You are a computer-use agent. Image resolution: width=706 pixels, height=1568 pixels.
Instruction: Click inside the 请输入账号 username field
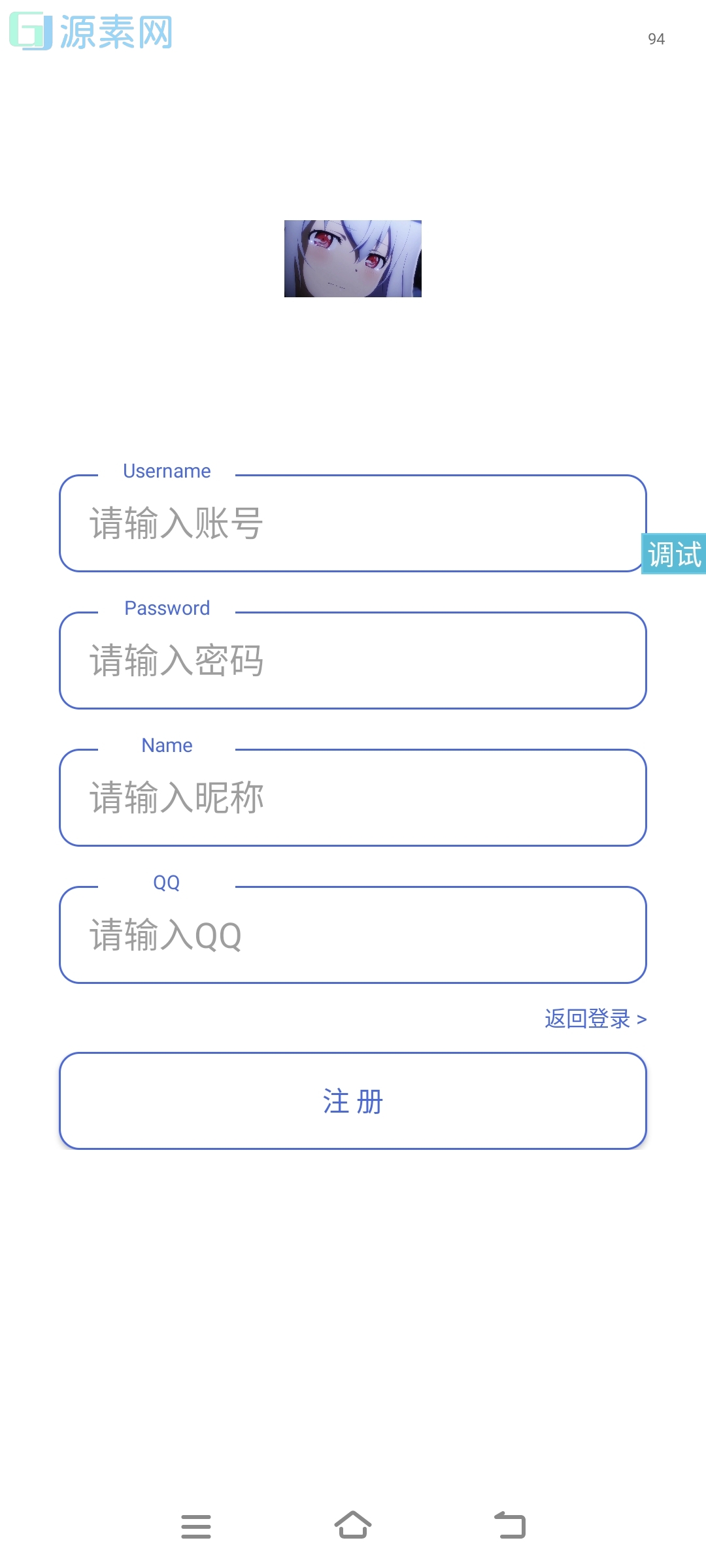pyautogui.click(x=353, y=523)
